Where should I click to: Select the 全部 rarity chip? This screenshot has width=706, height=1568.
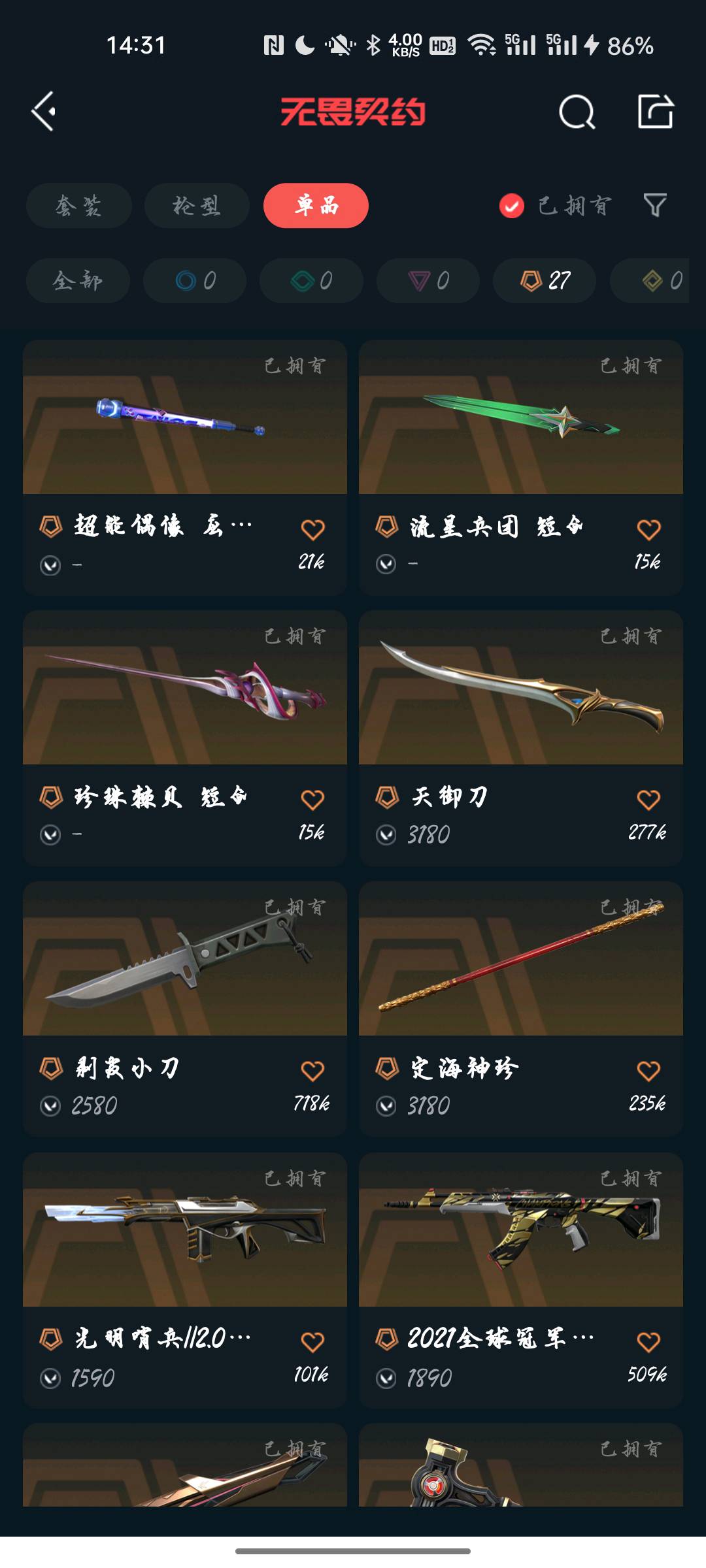pos(78,281)
